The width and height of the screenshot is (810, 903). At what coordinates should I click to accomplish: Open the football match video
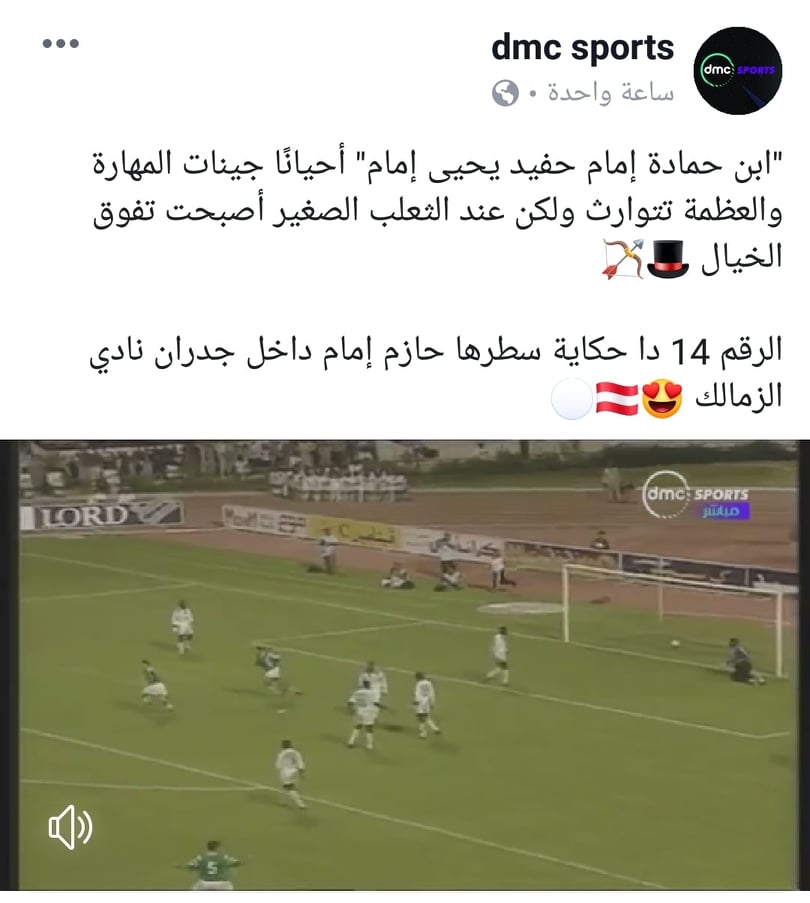(408, 660)
